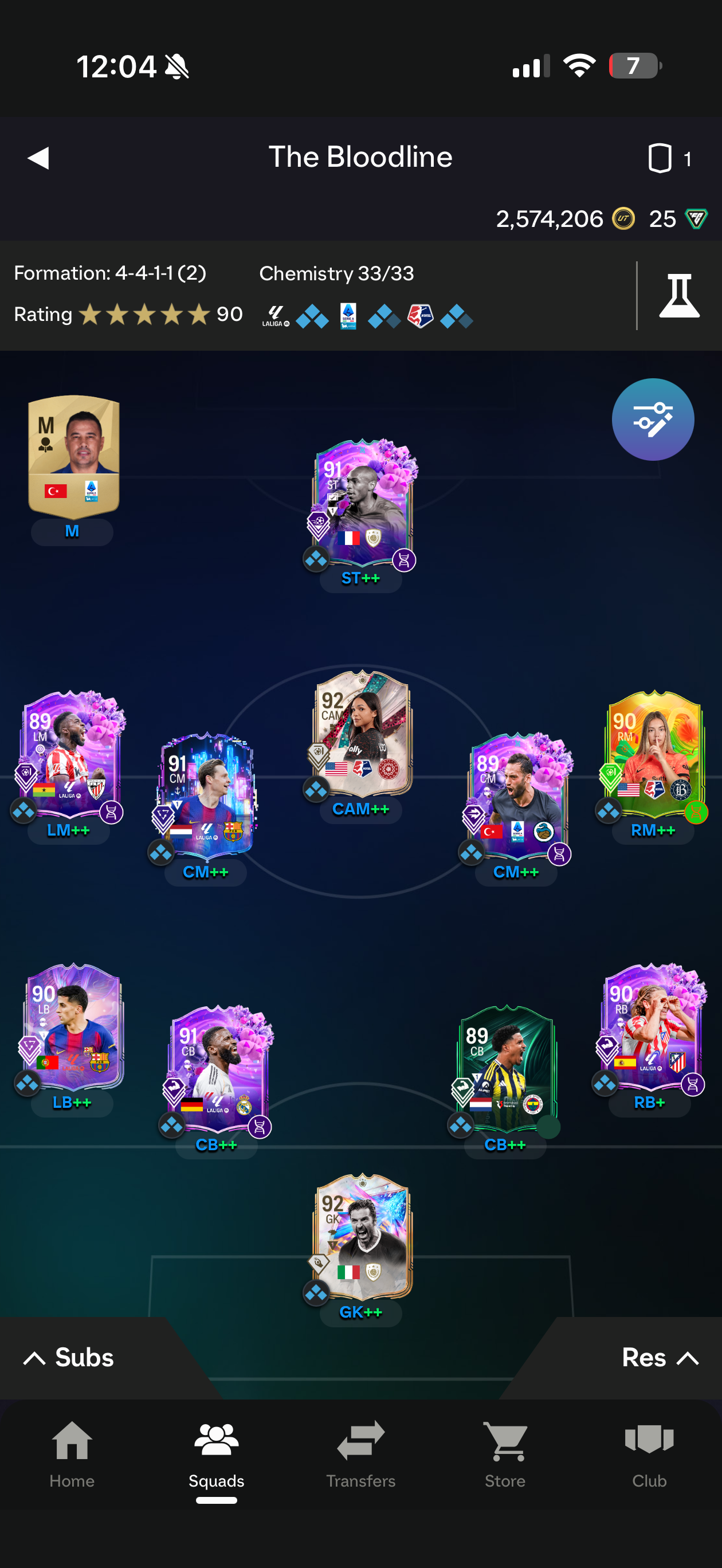722x1568 pixels.
Task: Open the squad slot icon beside 1
Action: (660, 158)
